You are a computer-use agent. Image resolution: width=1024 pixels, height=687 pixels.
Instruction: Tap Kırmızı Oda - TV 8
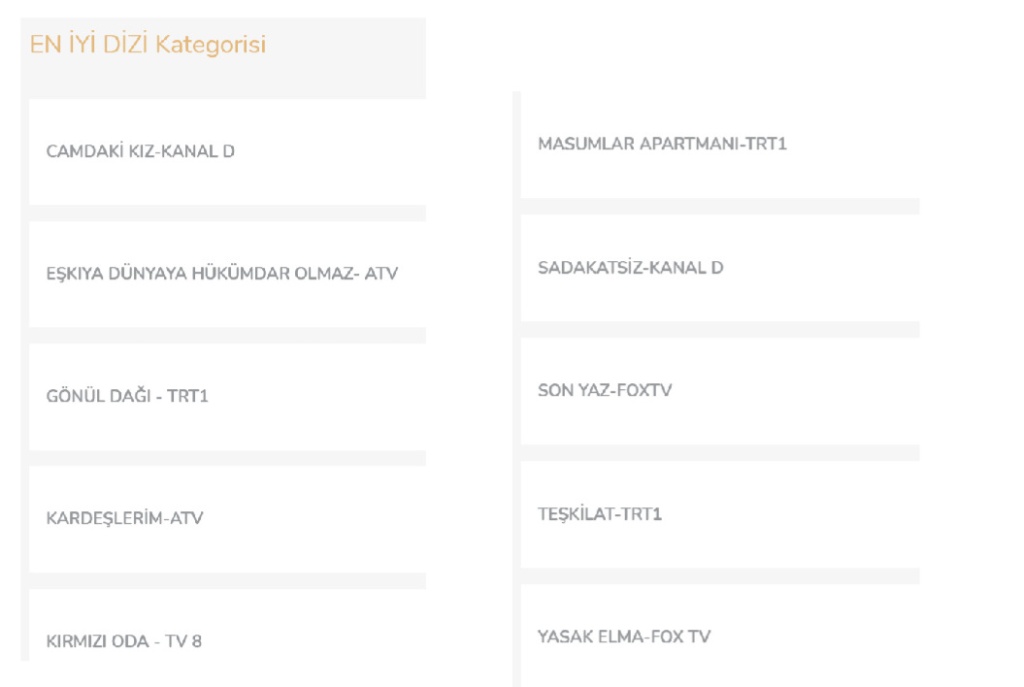[x=124, y=640]
